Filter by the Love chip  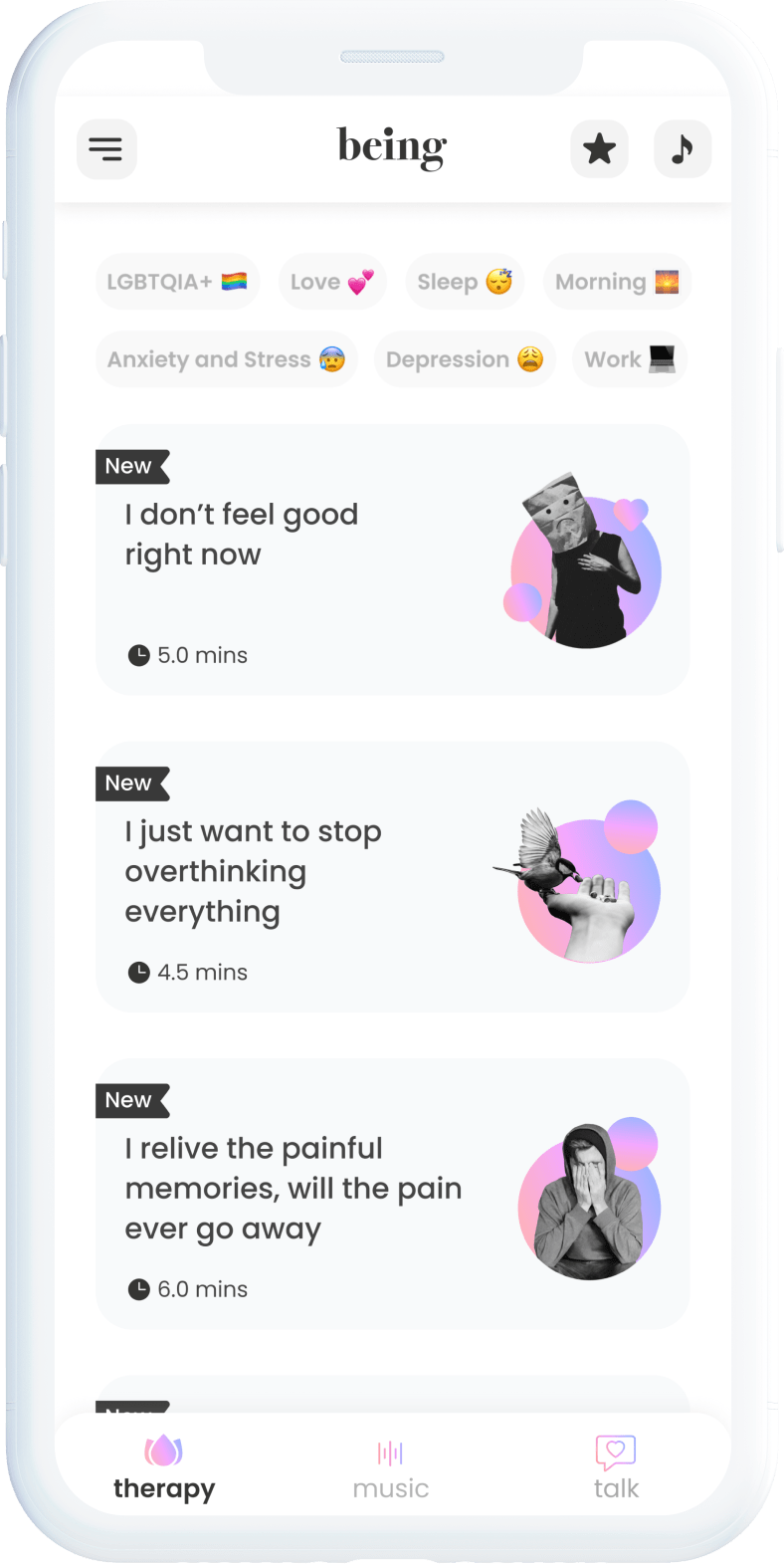coord(332,282)
